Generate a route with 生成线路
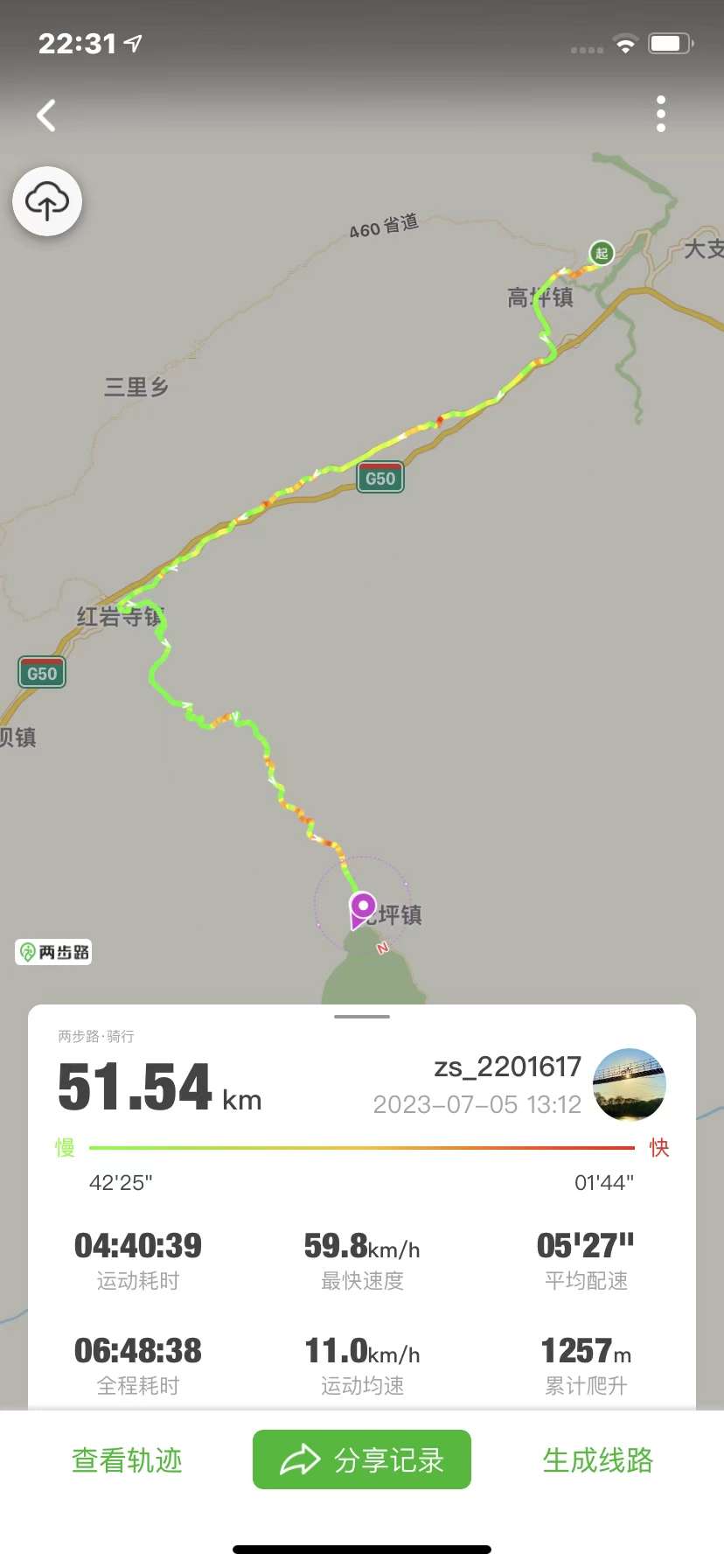The image size is (724, 1568). 597,1459
